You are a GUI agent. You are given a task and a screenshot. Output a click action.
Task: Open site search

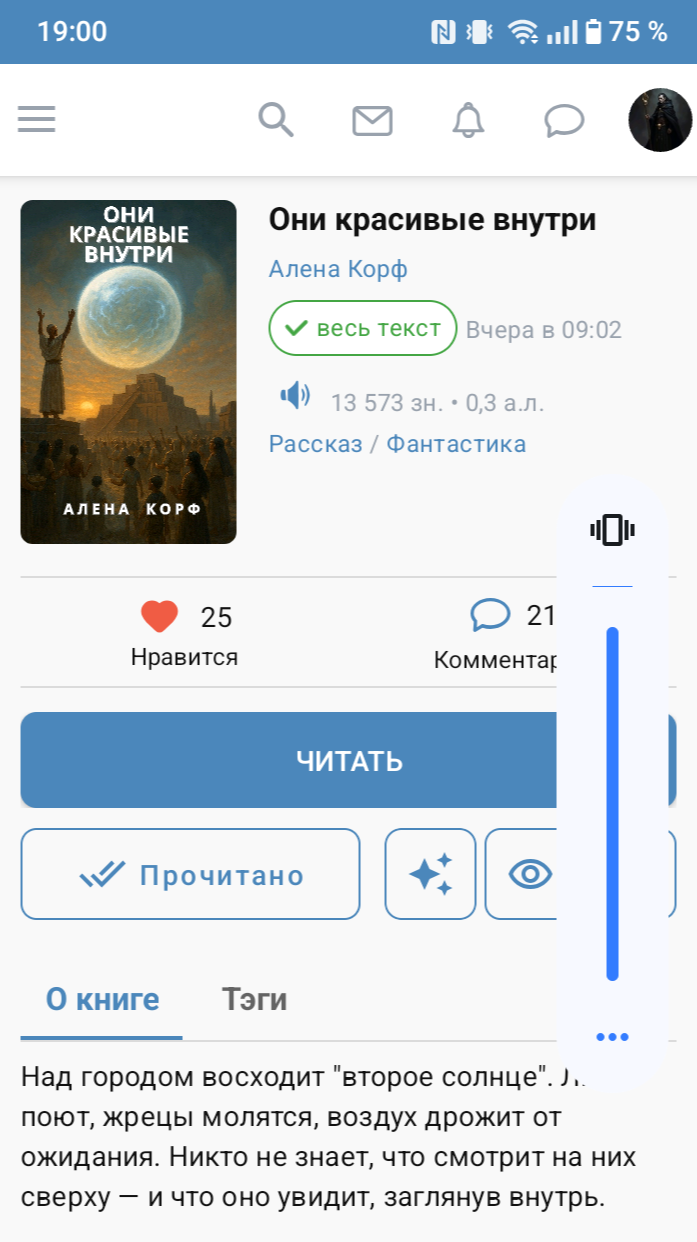pyautogui.click(x=276, y=120)
